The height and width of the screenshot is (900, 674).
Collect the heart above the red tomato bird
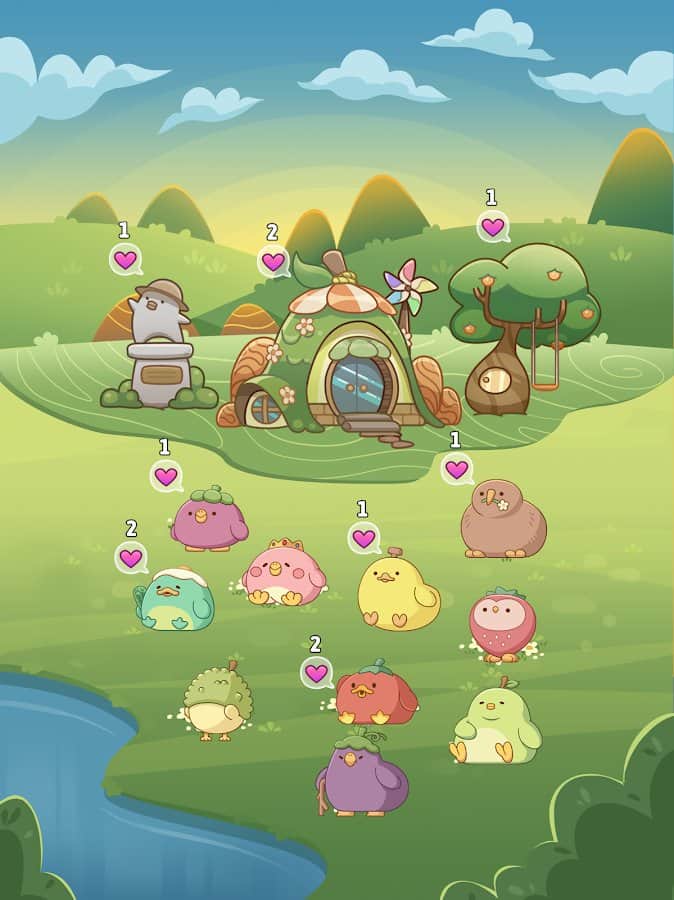[316, 672]
